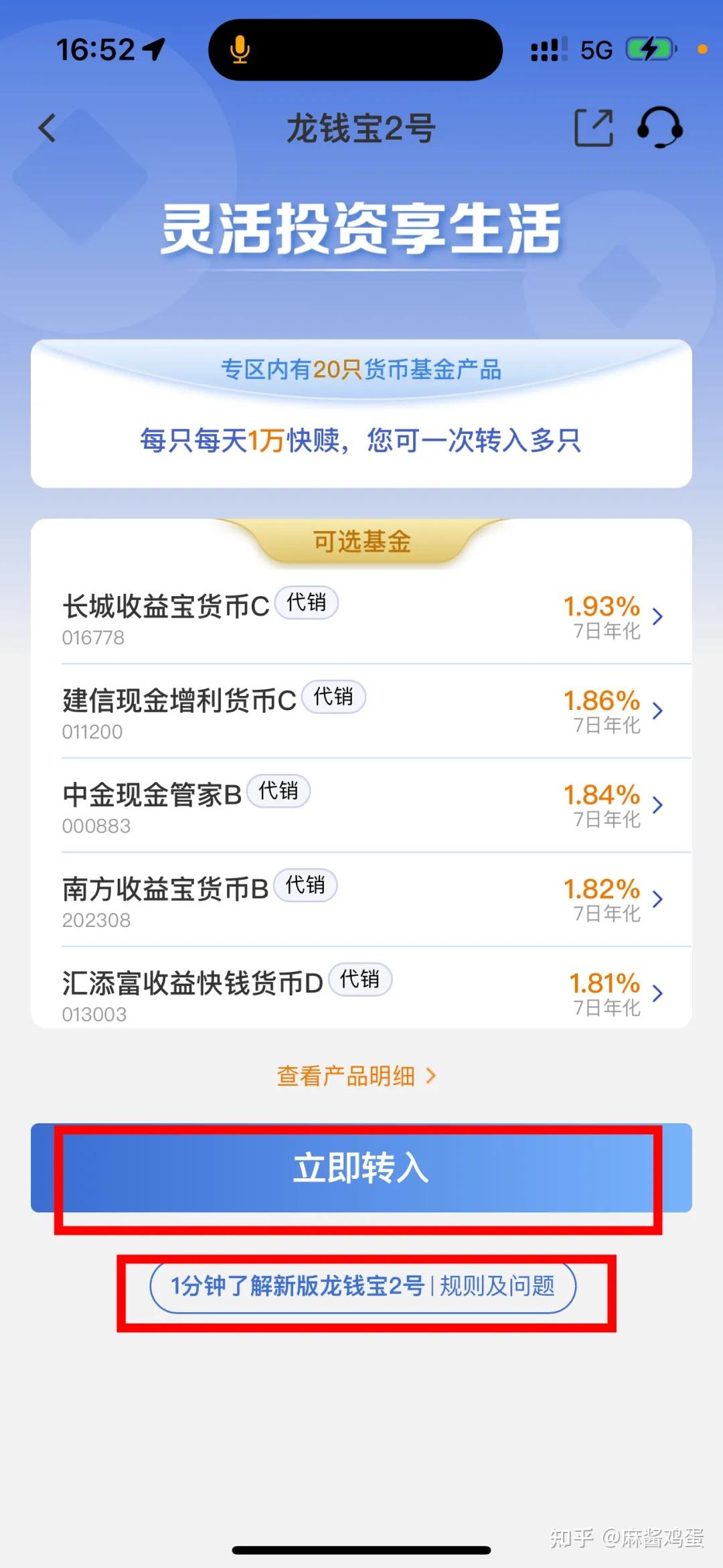Tap the back arrow to leave 龙钱宝2号
This screenshot has height=1568, width=723.
click(x=46, y=129)
